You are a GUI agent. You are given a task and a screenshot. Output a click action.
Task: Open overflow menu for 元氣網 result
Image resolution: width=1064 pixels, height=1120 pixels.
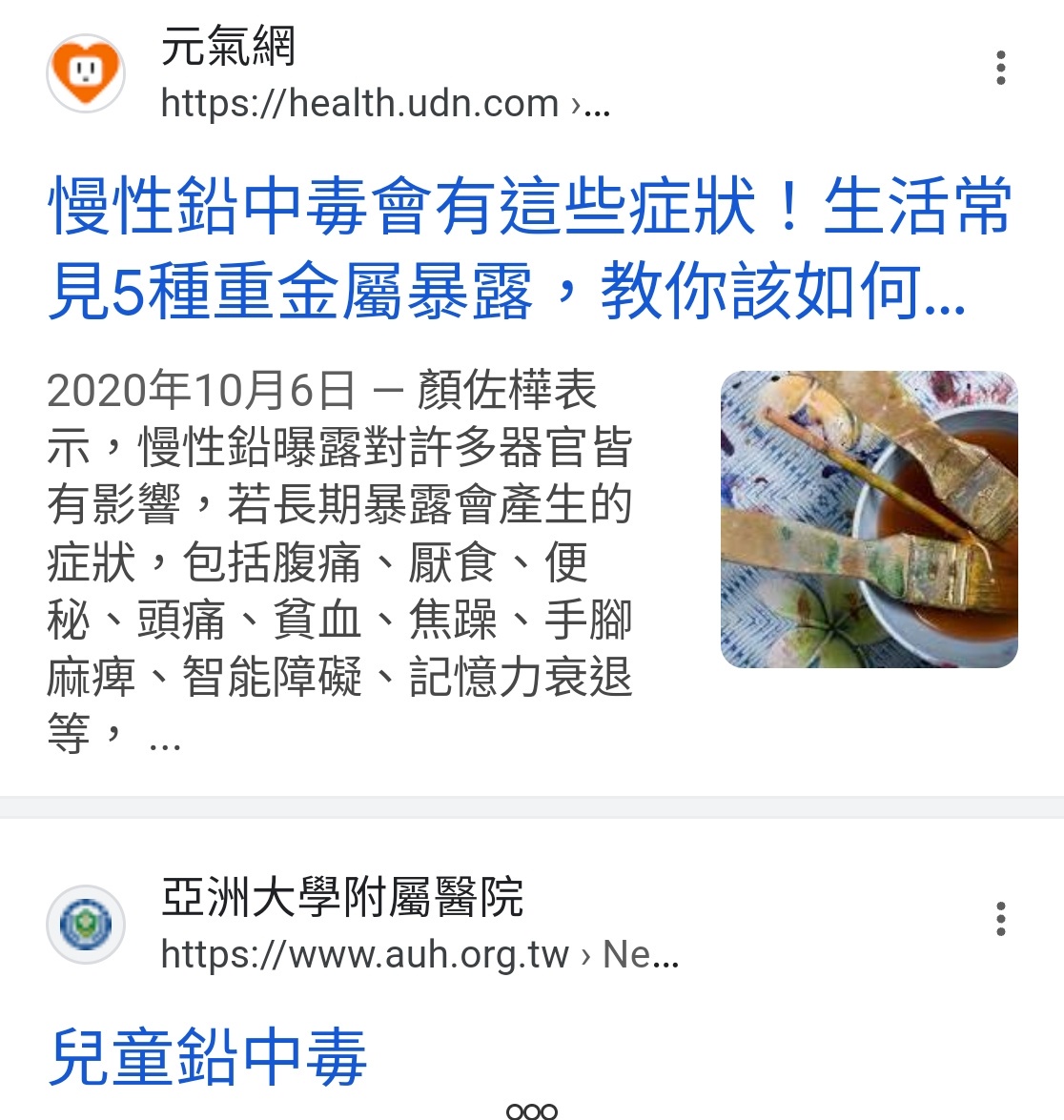click(1000, 69)
